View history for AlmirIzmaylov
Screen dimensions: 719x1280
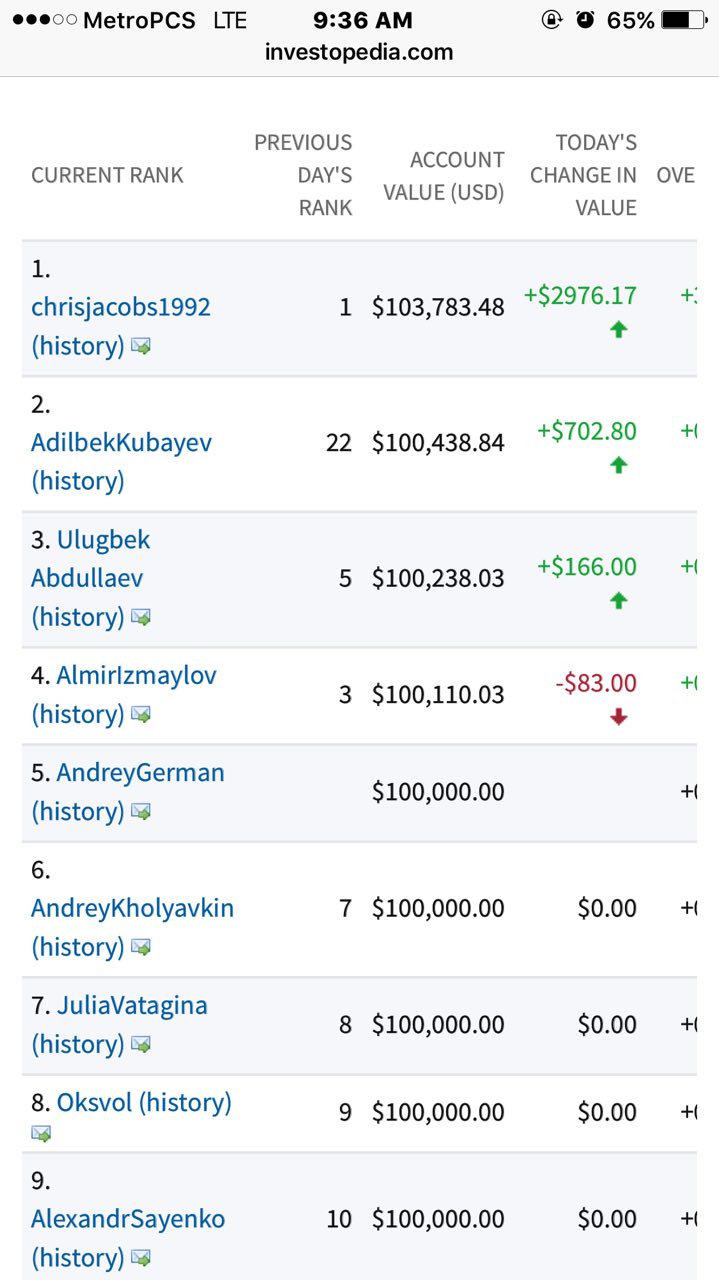click(x=78, y=714)
